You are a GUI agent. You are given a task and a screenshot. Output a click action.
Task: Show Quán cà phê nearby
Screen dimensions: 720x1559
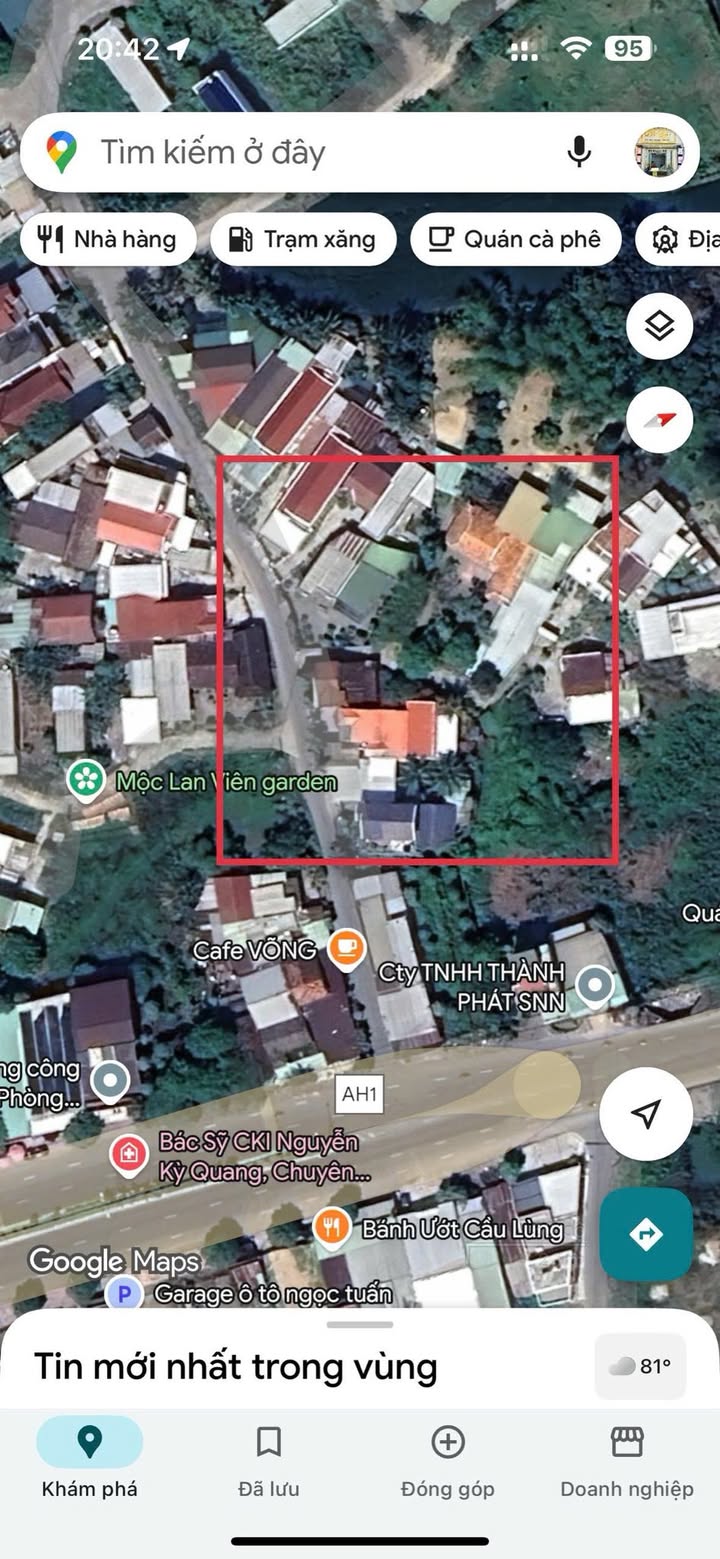[515, 239]
